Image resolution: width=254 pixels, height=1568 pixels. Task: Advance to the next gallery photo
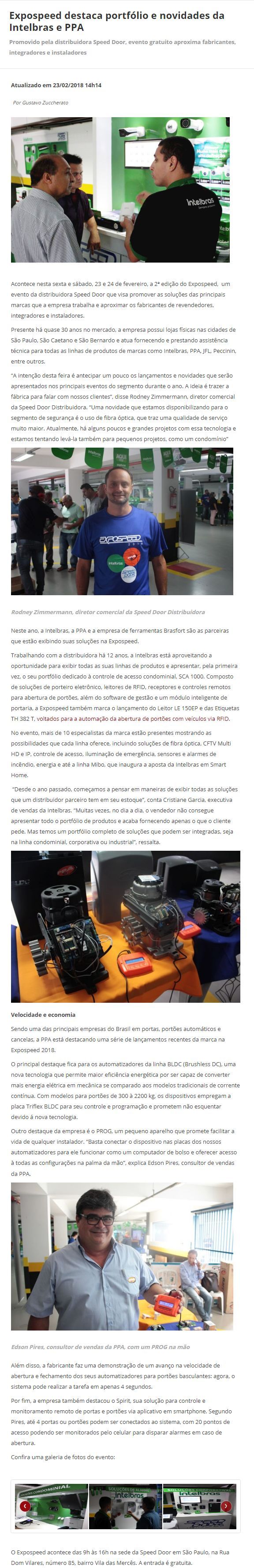226,1506
